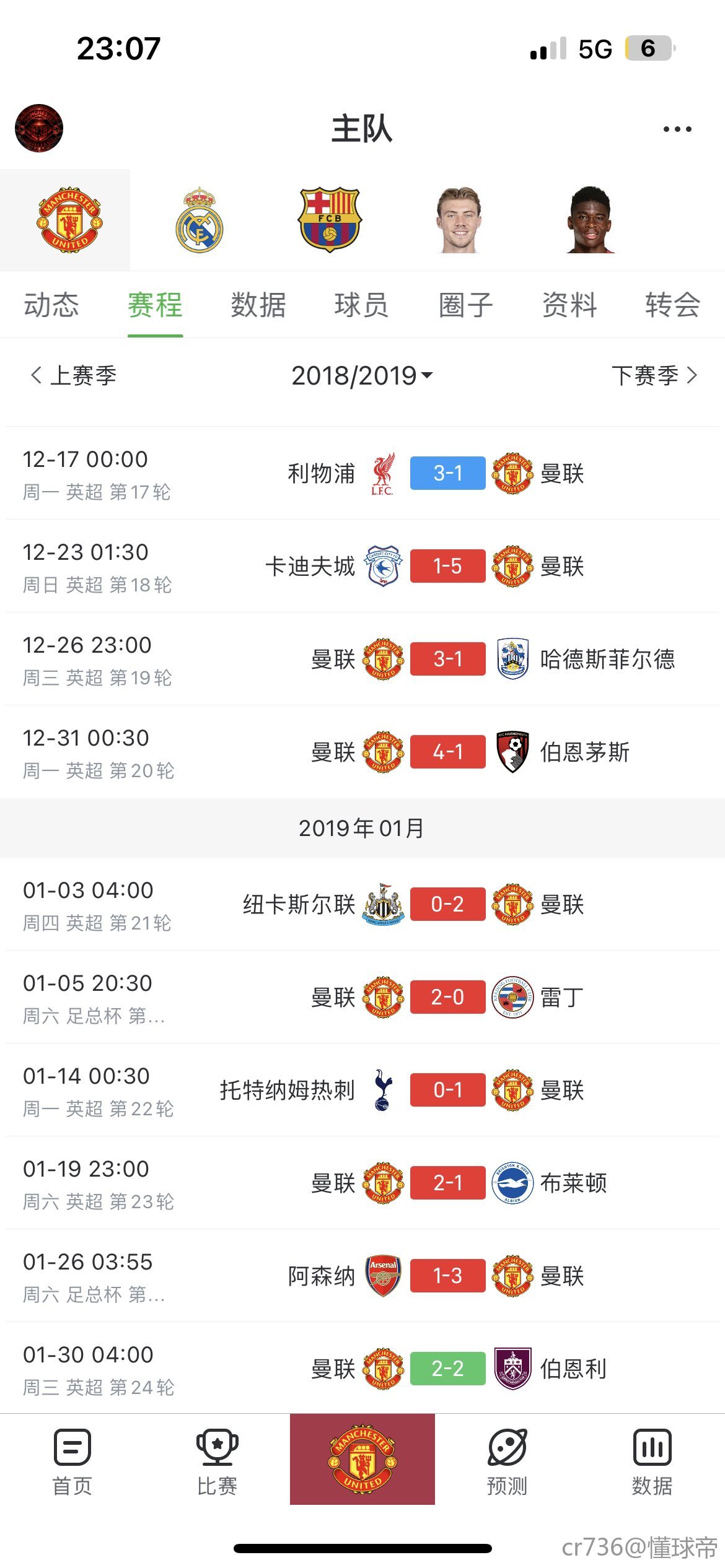Screen dimensions: 725x1568
Task: Open the 转会 tab
Action: [673, 305]
